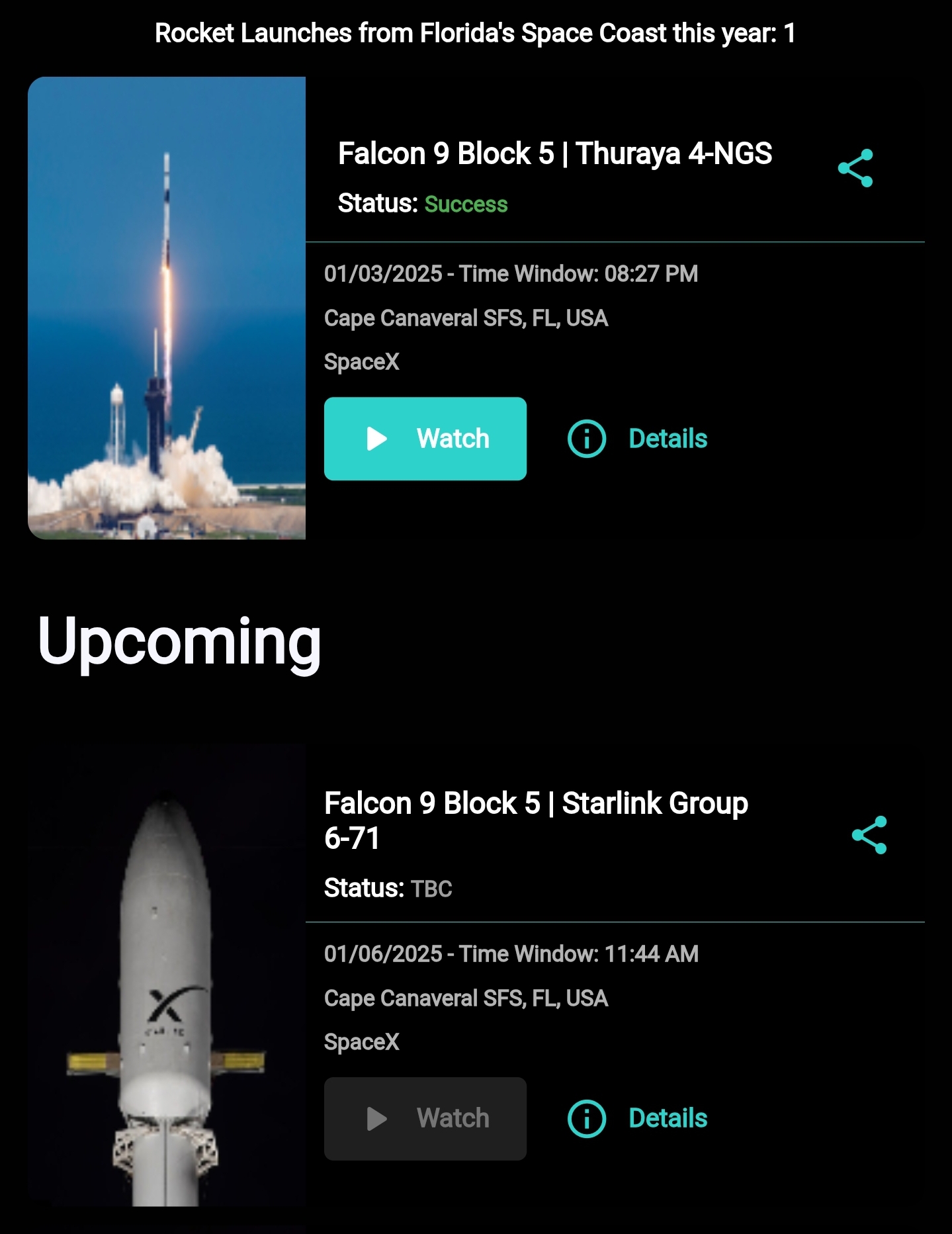The width and height of the screenshot is (952, 1234).
Task: View Details for Starlink Group 6-71
Action: (638, 1119)
